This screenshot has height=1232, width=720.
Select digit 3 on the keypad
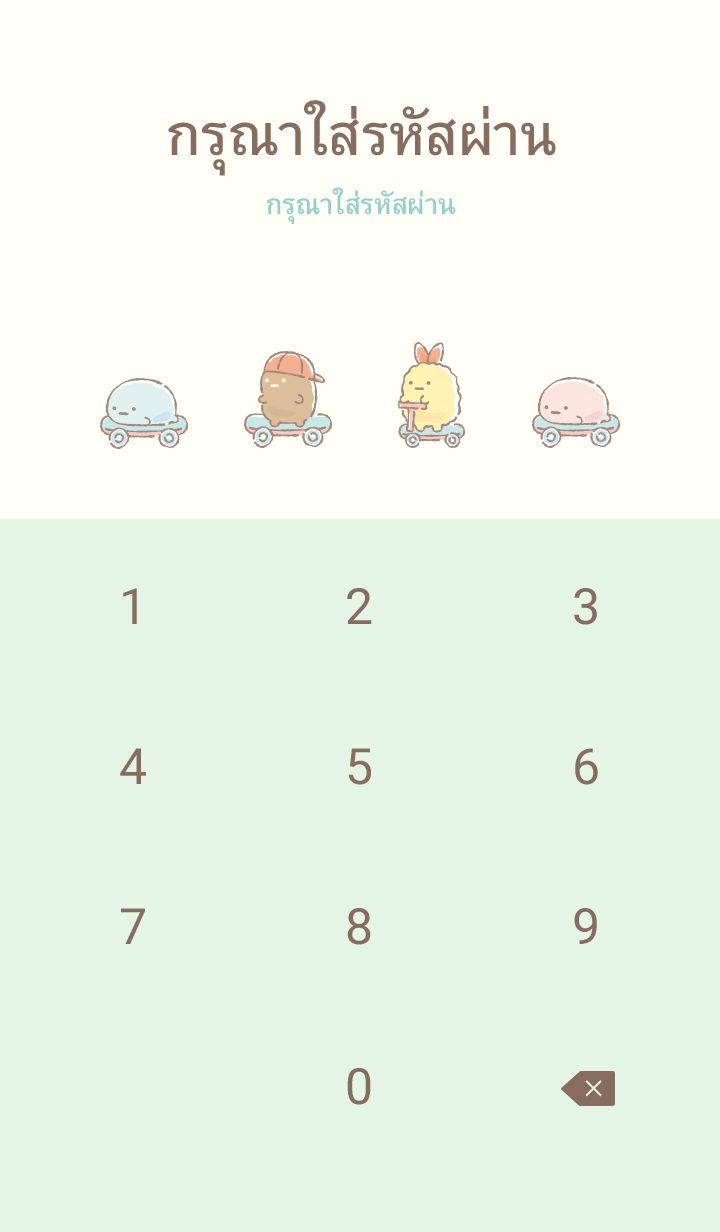click(x=586, y=607)
